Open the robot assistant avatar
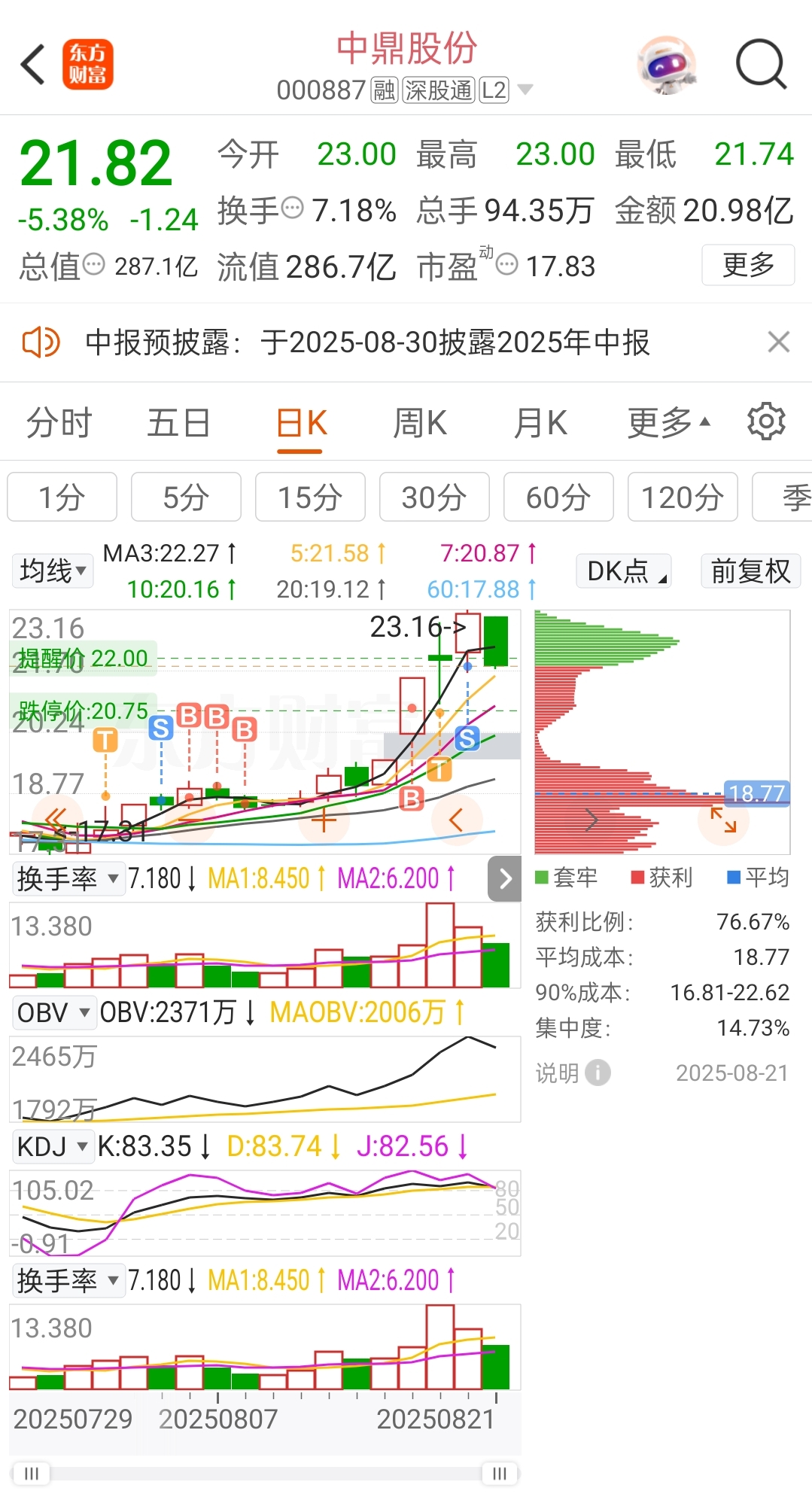812x1497 pixels. [666, 65]
